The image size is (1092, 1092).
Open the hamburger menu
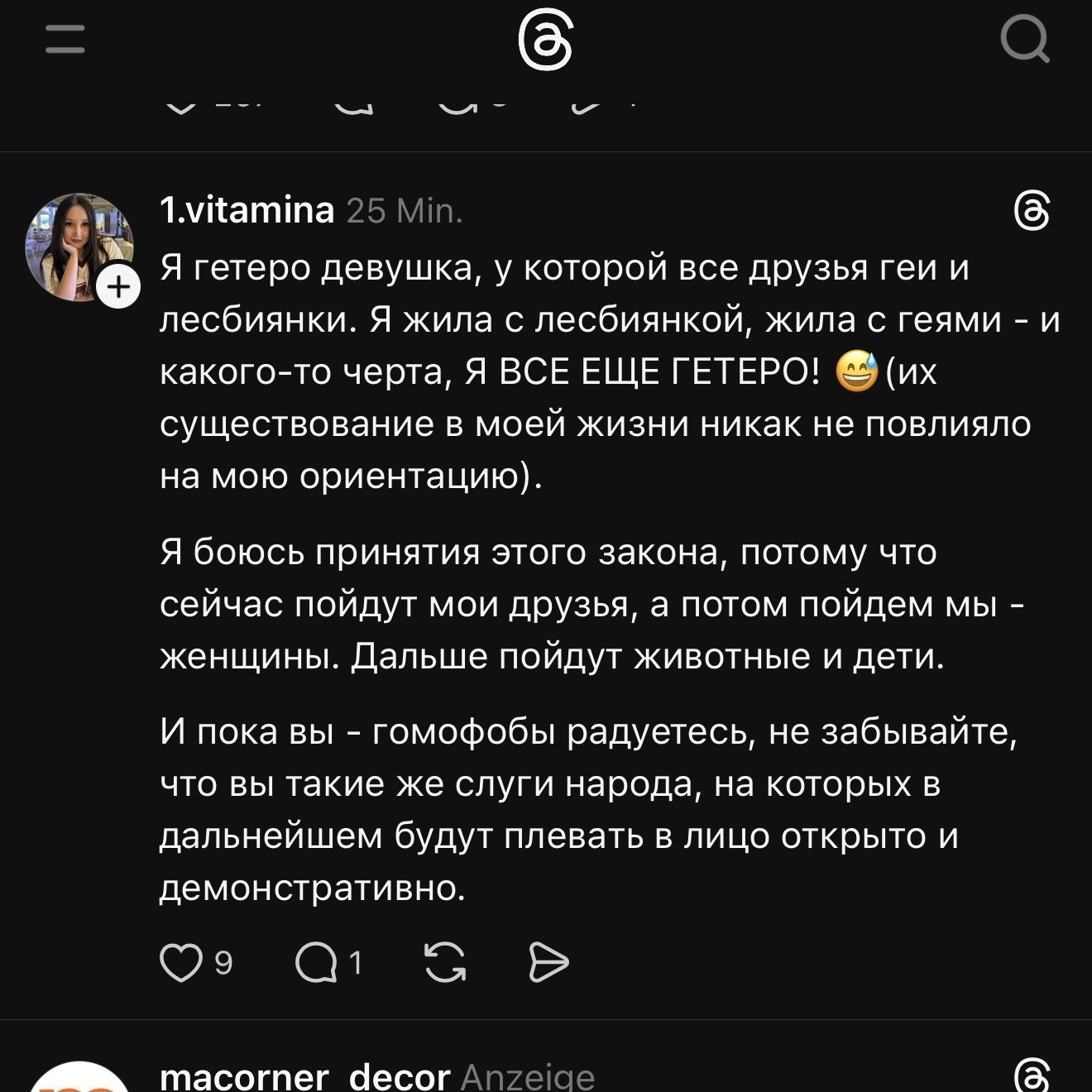point(65,40)
